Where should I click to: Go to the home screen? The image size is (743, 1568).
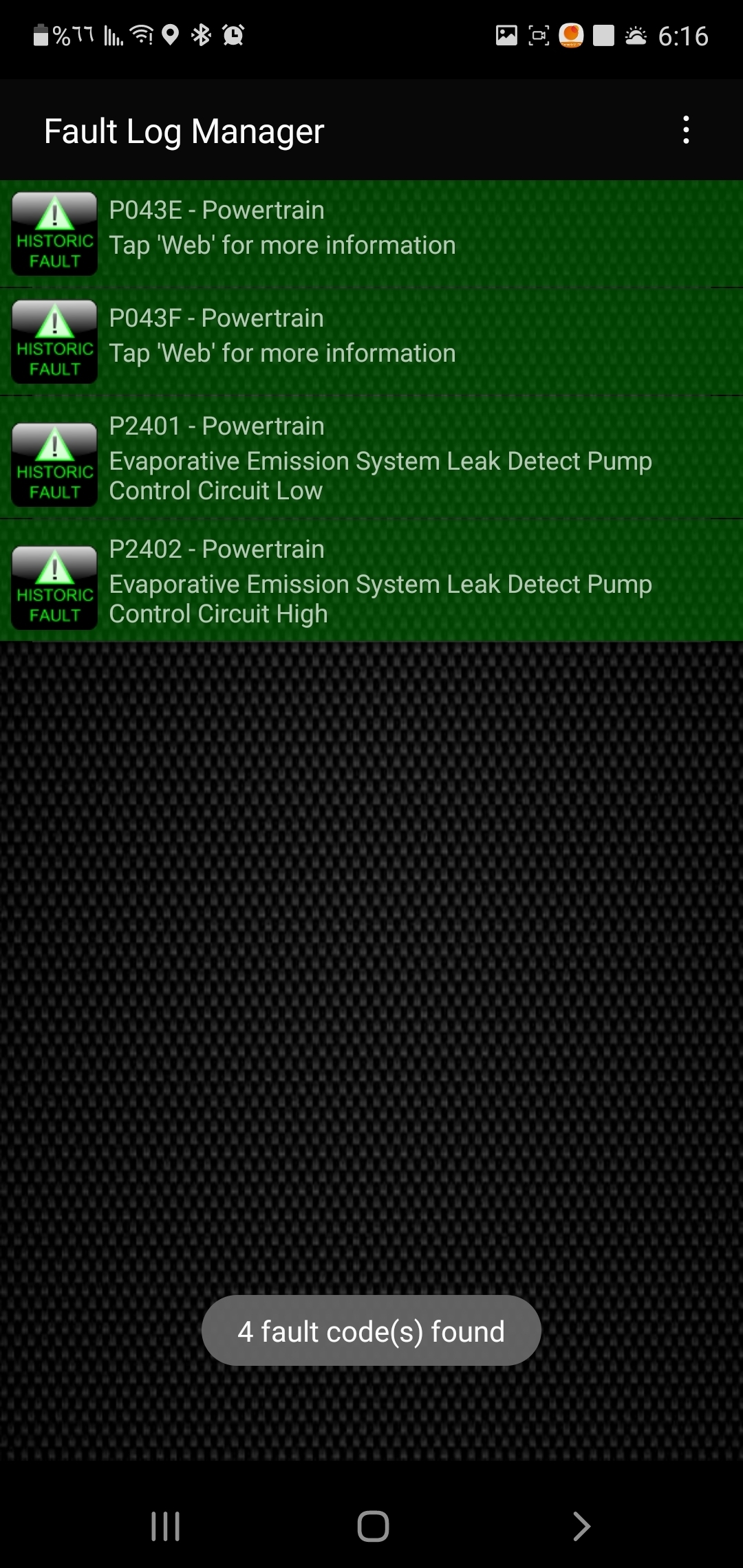tap(373, 1526)
